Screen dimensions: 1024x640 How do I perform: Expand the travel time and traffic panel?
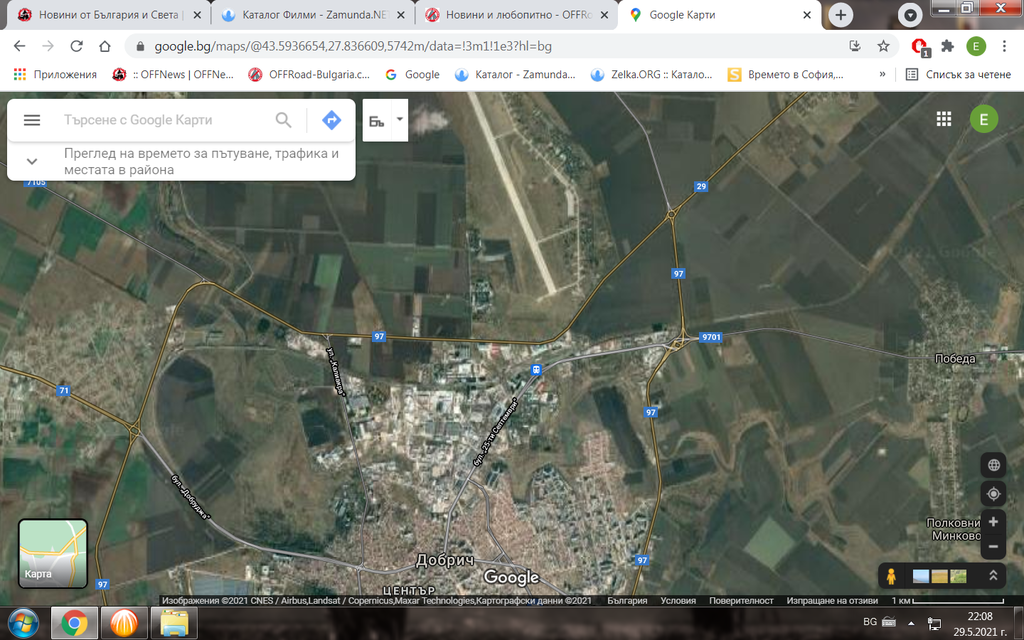(x=32, y=161)
